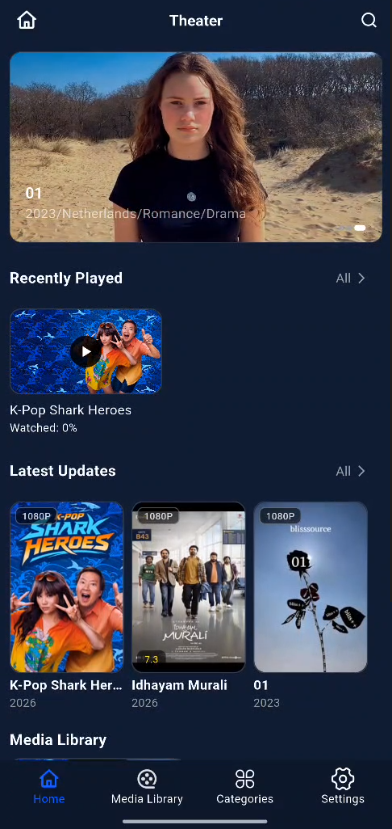The width and height of the screenshot is (392, 829).
Task: Open the Settings tab
Action: pyautogui.click(x=343, y=787)
